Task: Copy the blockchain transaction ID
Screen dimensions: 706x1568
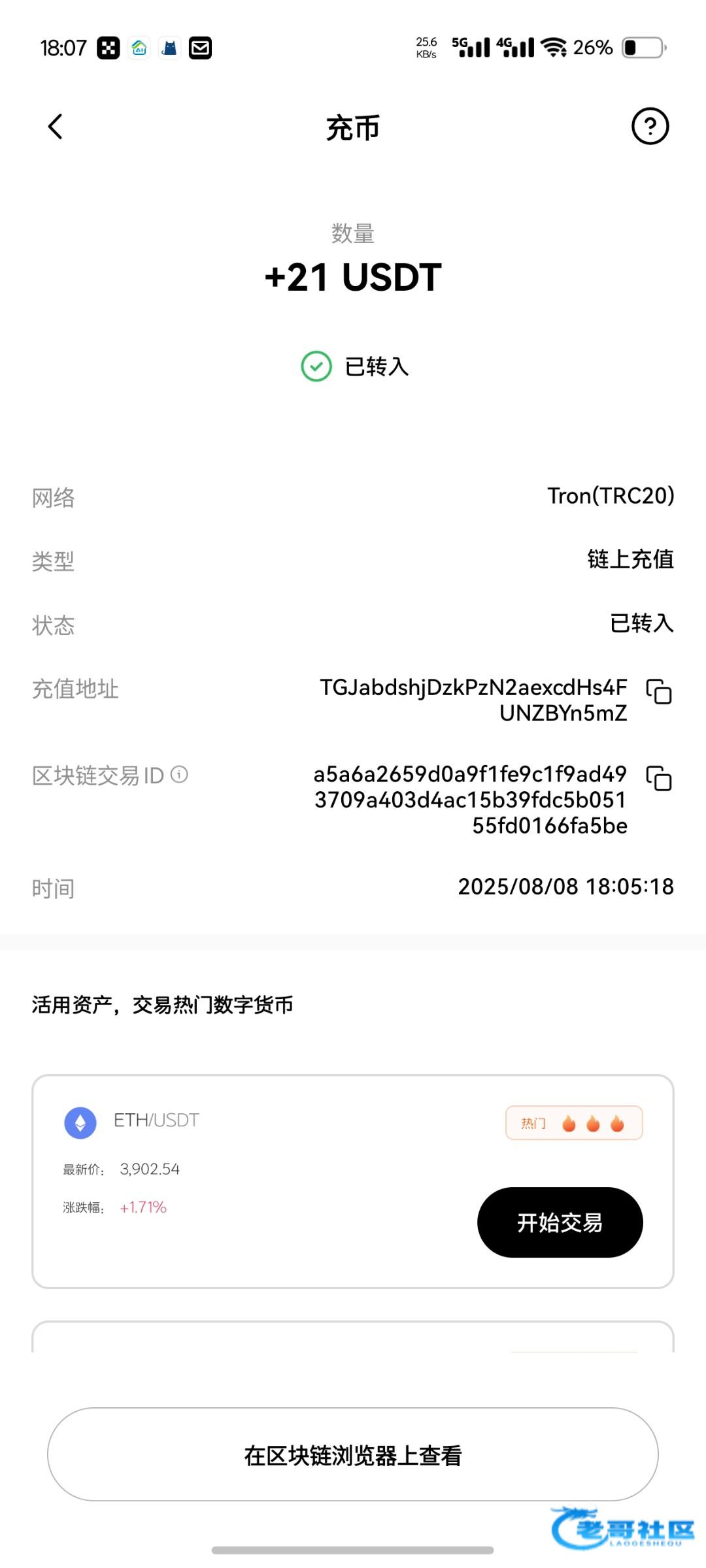Action: [659, 778]
